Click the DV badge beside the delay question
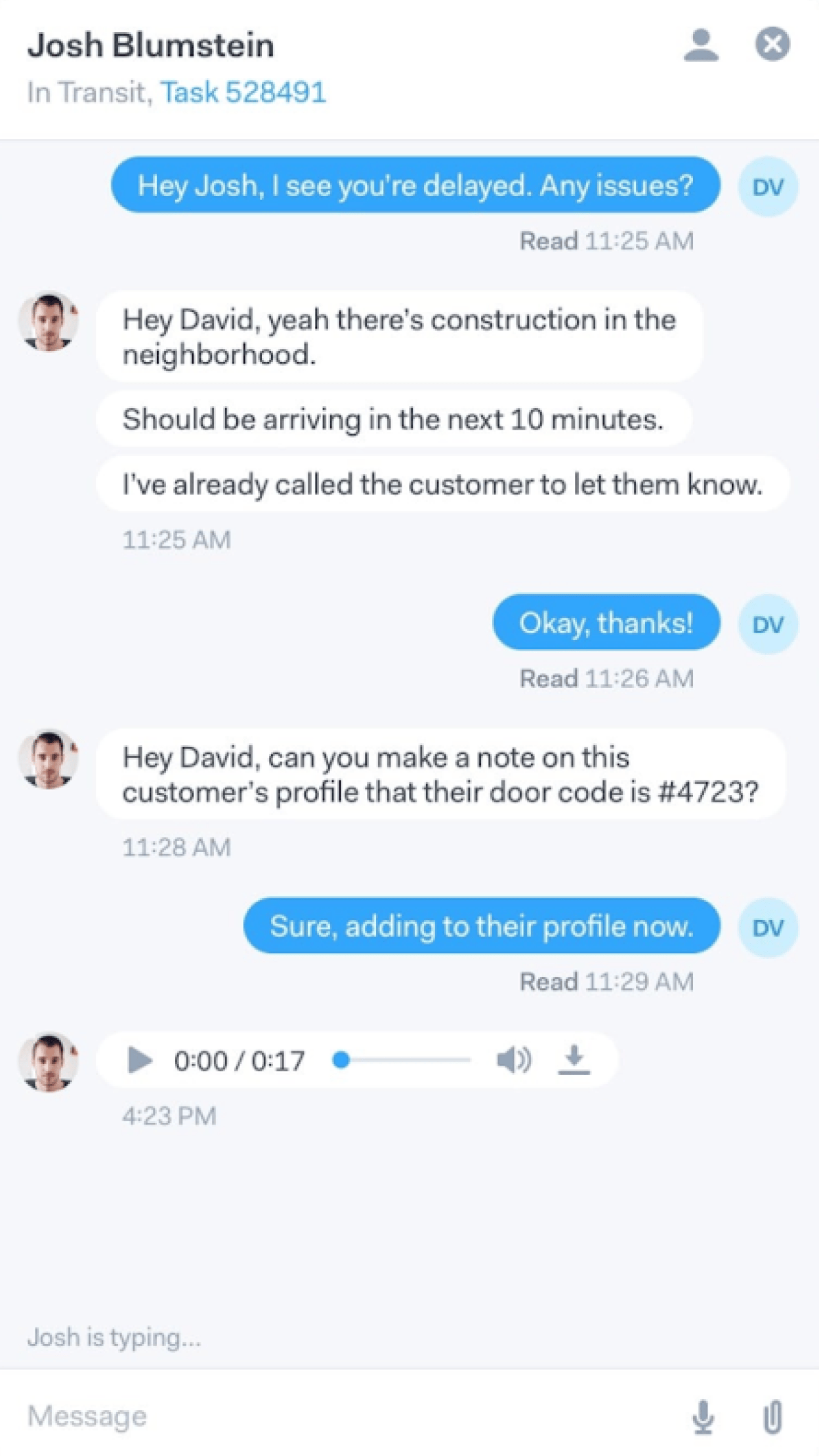This screenshot has width=819, height=1456. pos(766,187)
